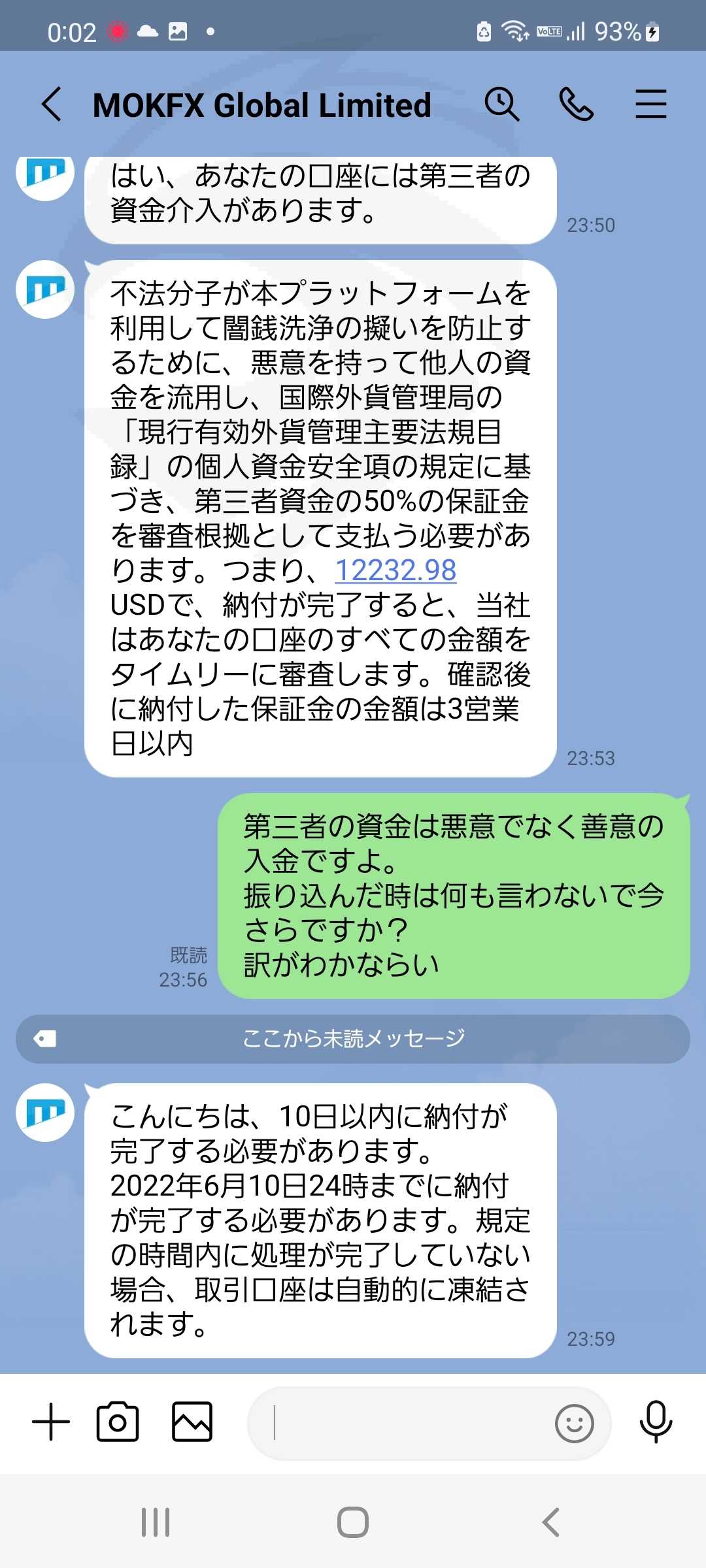This screenshot has width=706, height=1568.
Task: Pick an image from the gallery
Action: tap(192, 1422)
